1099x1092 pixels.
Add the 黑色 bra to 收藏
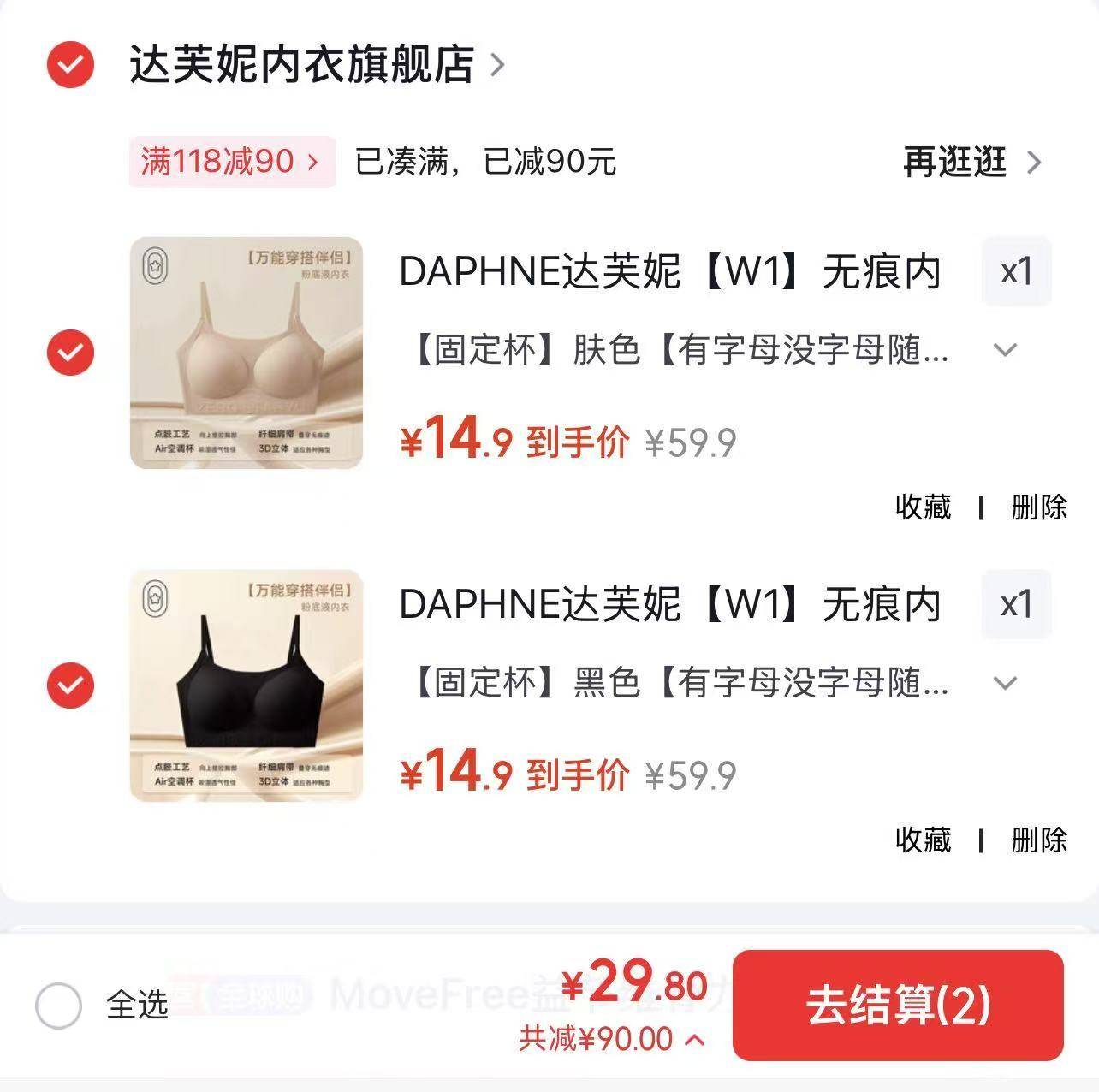(923, 840)
